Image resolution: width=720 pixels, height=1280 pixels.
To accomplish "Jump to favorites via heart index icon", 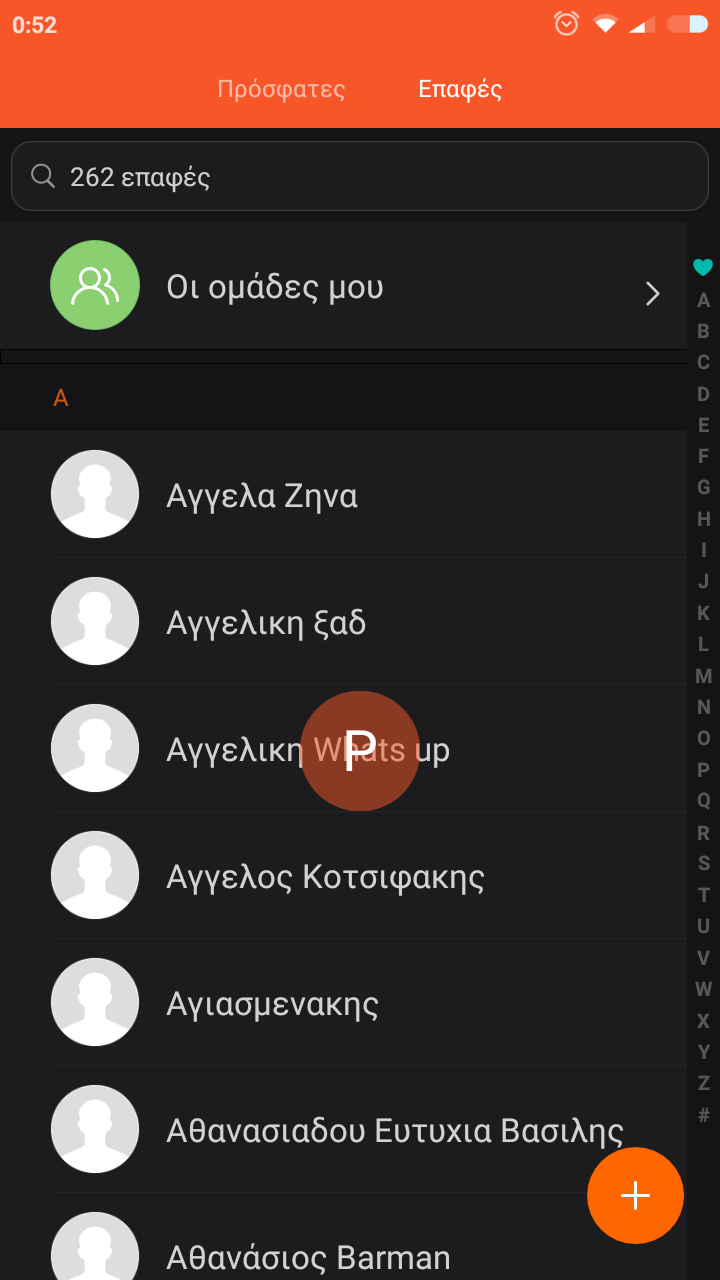I will (x=703, y=267).
